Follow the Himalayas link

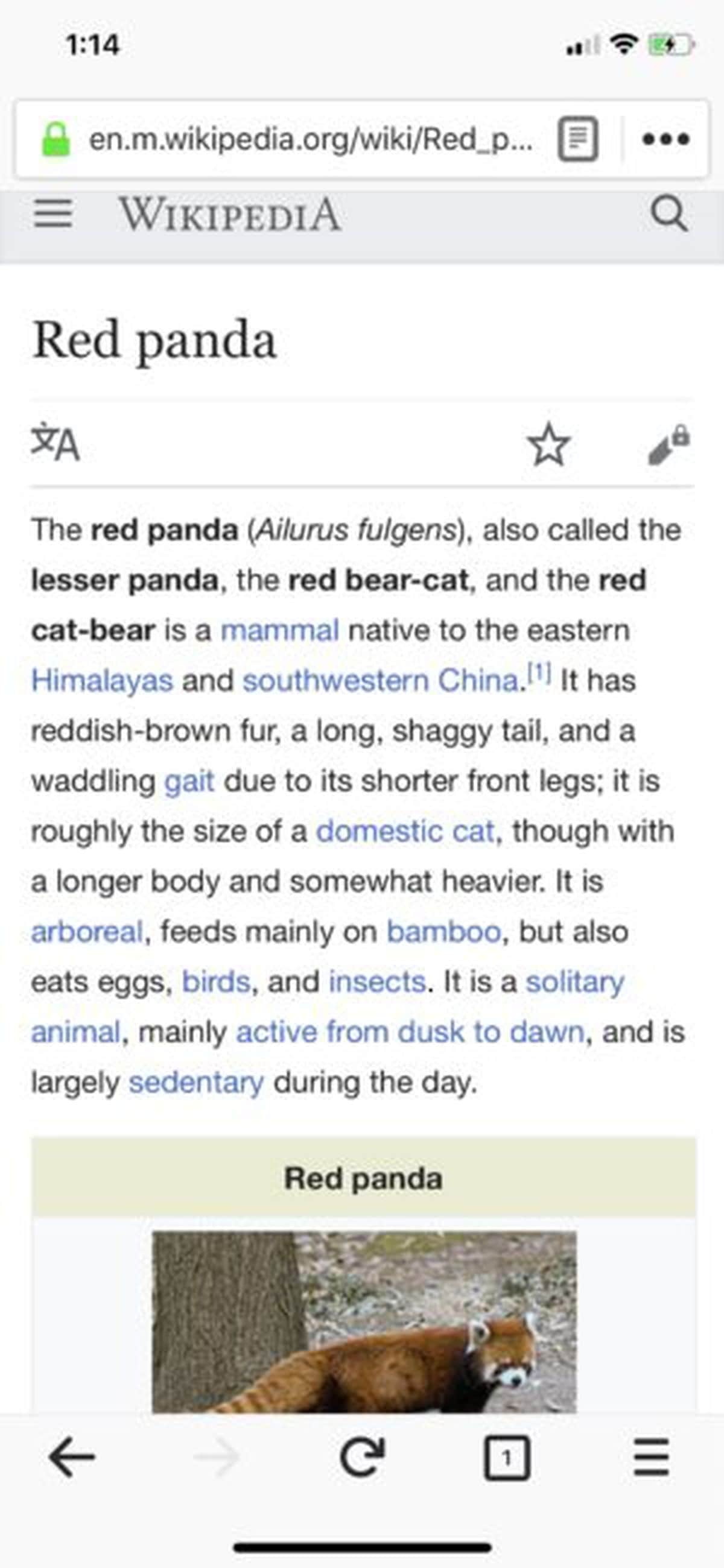102,680
